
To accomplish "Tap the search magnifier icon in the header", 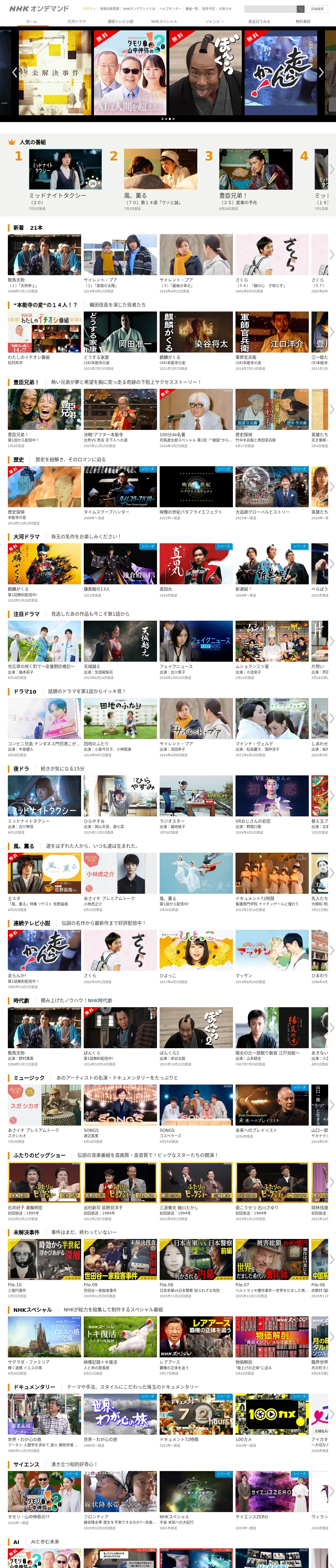I will [x=300, y=9].
